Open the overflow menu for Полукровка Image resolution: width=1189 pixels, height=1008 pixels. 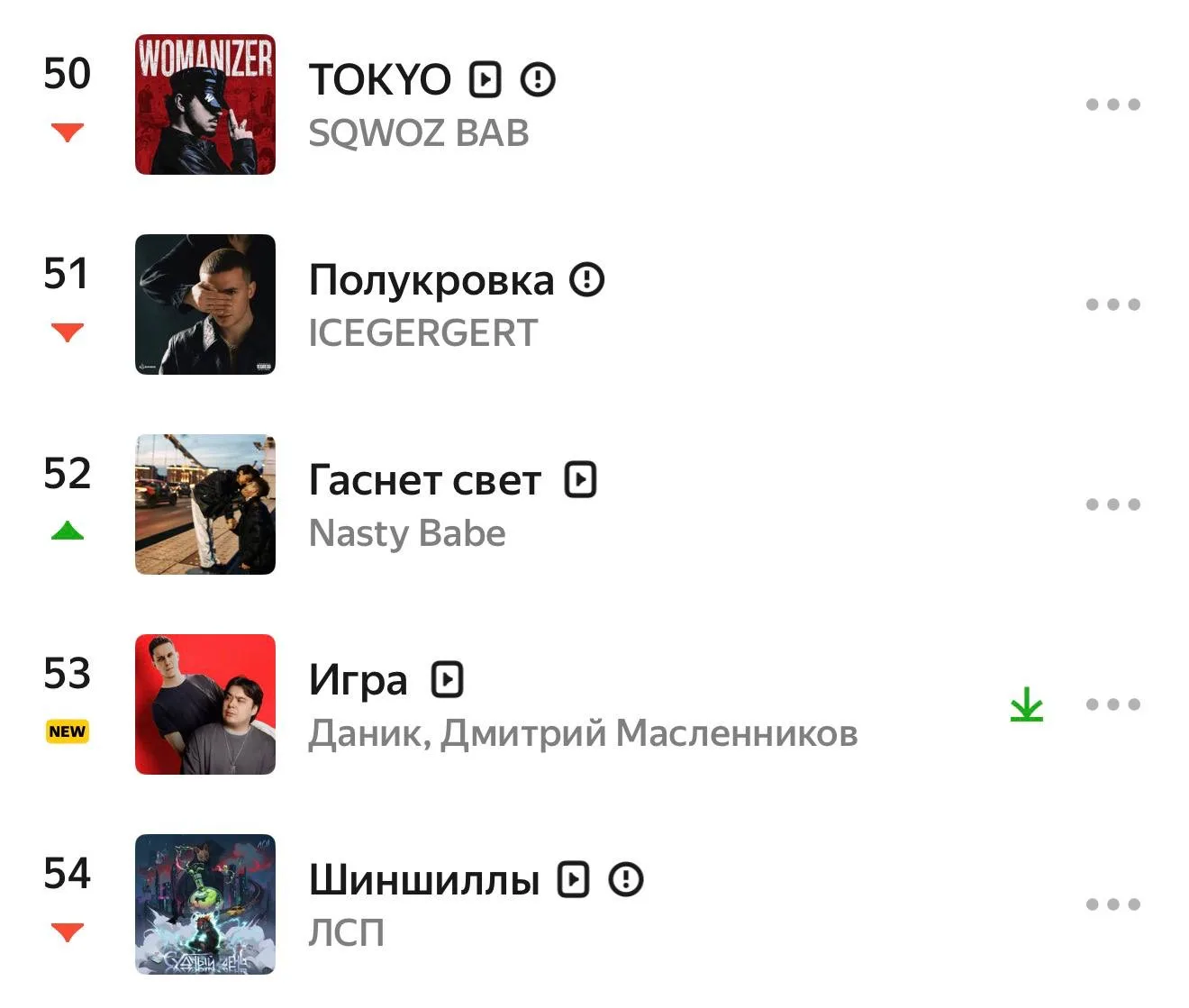[1112, 304]
